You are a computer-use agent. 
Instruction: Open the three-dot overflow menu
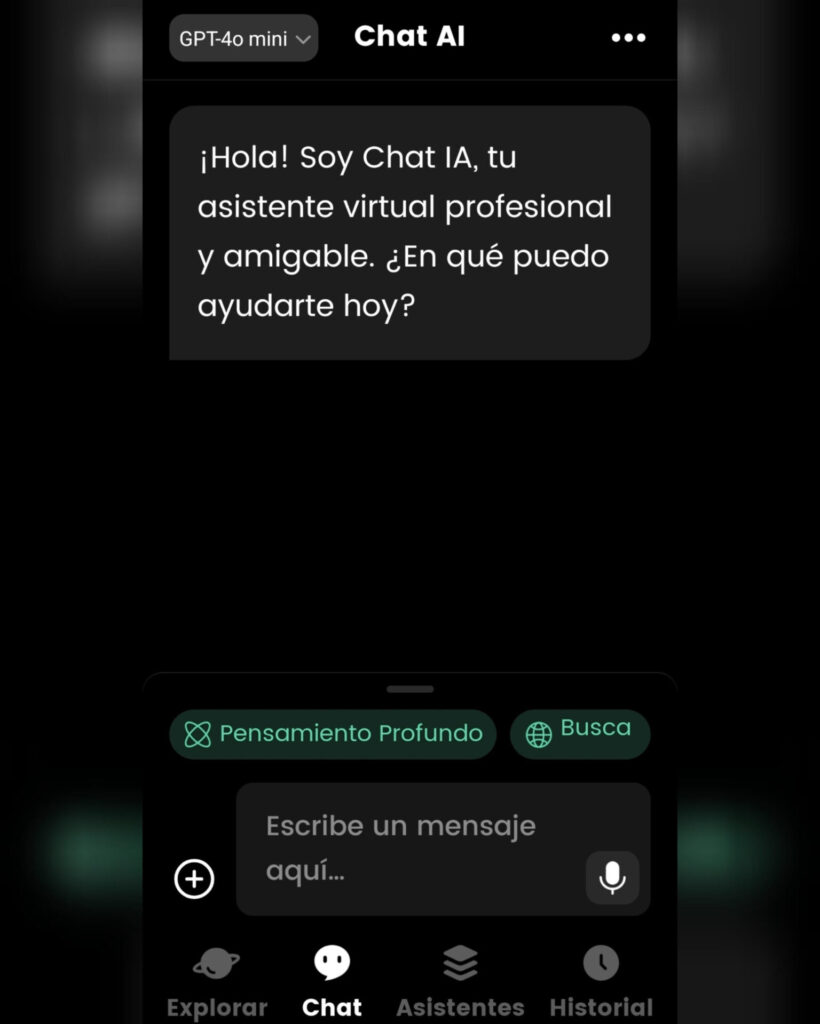click(x=628, y=38)
